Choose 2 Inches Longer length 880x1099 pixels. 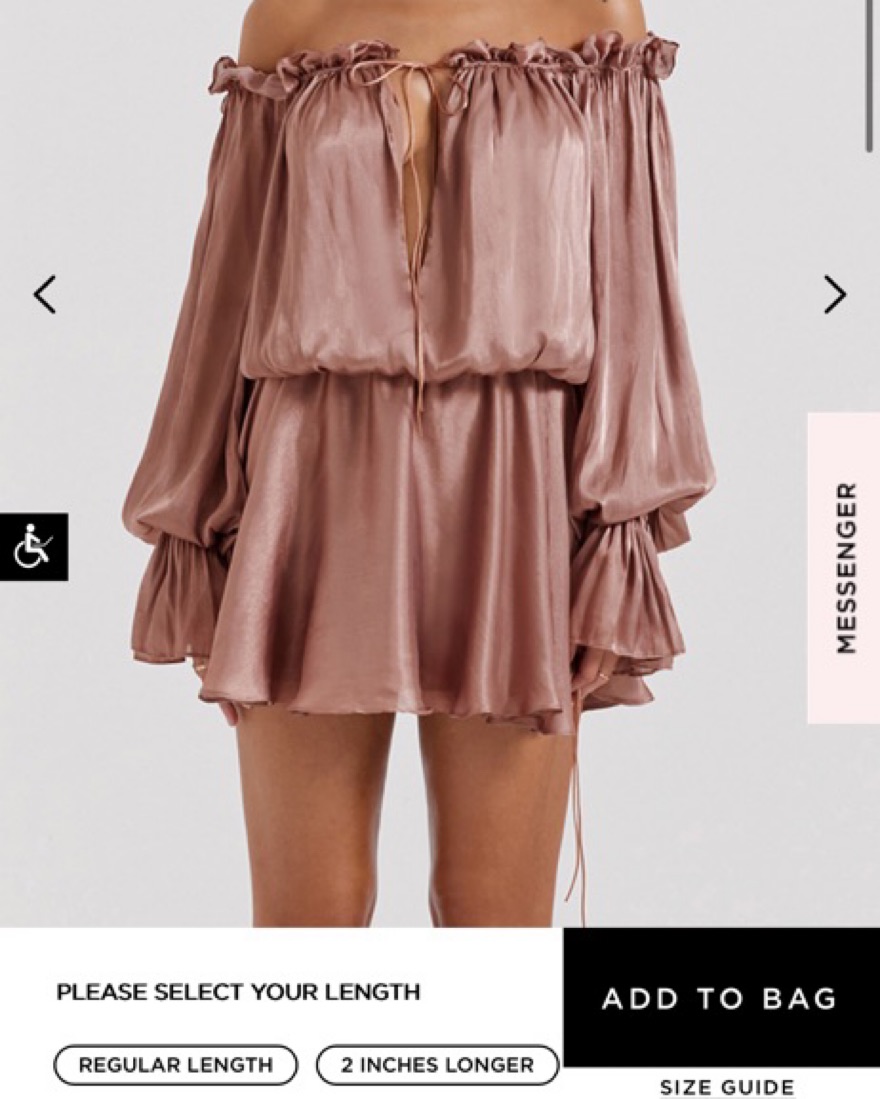coord(437,1065)
